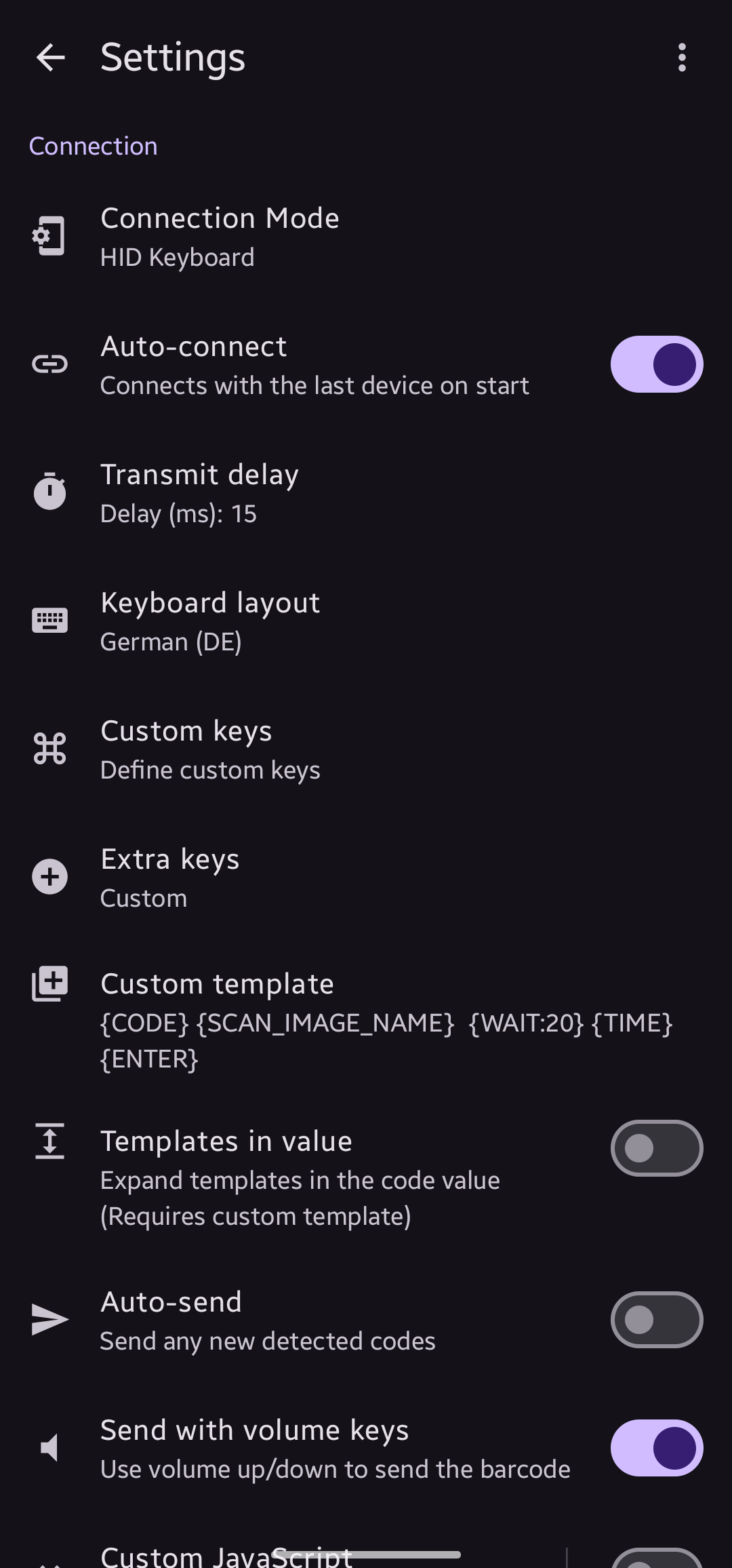
Task: Open the Extra keys setting
Action: tap(169, 878)
